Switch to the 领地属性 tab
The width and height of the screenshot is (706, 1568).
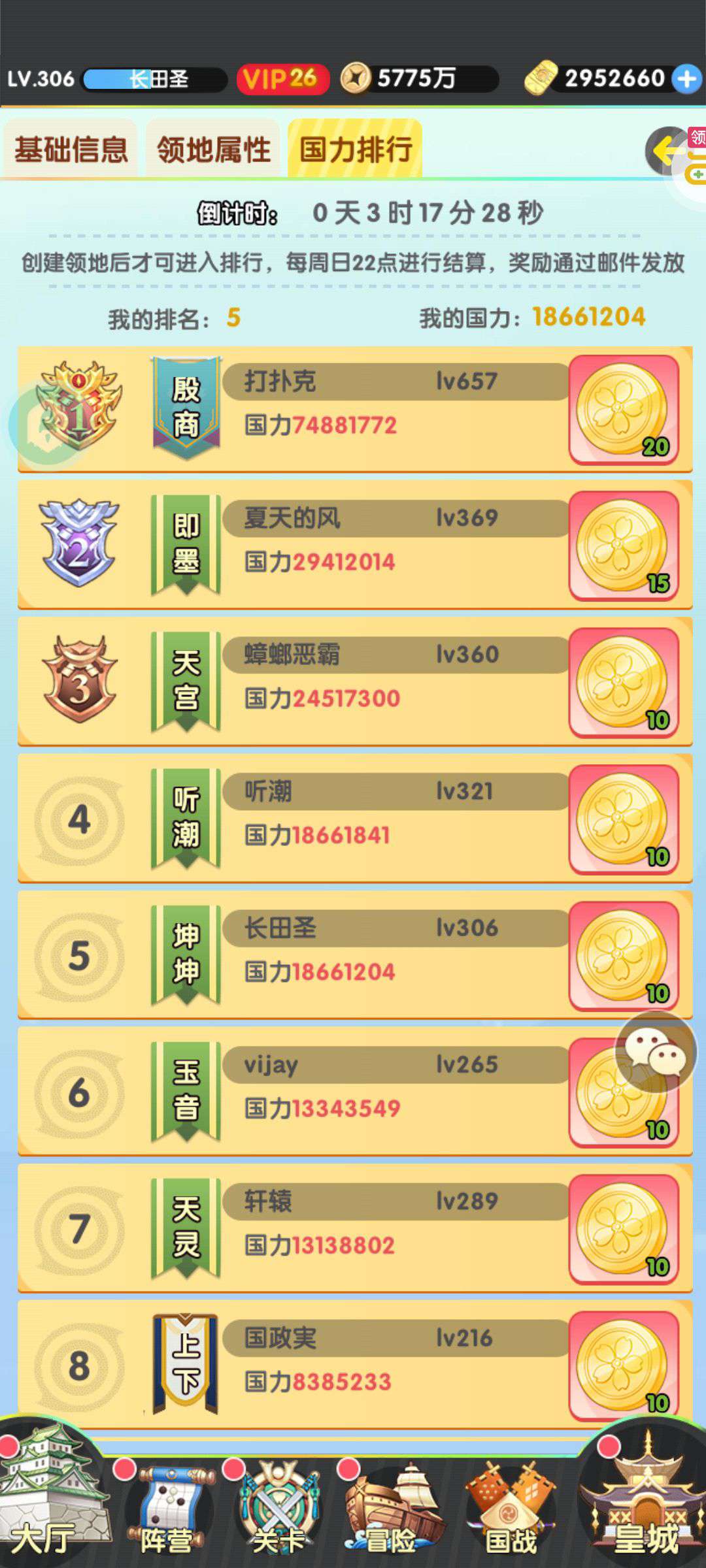(x=213, y=149)
